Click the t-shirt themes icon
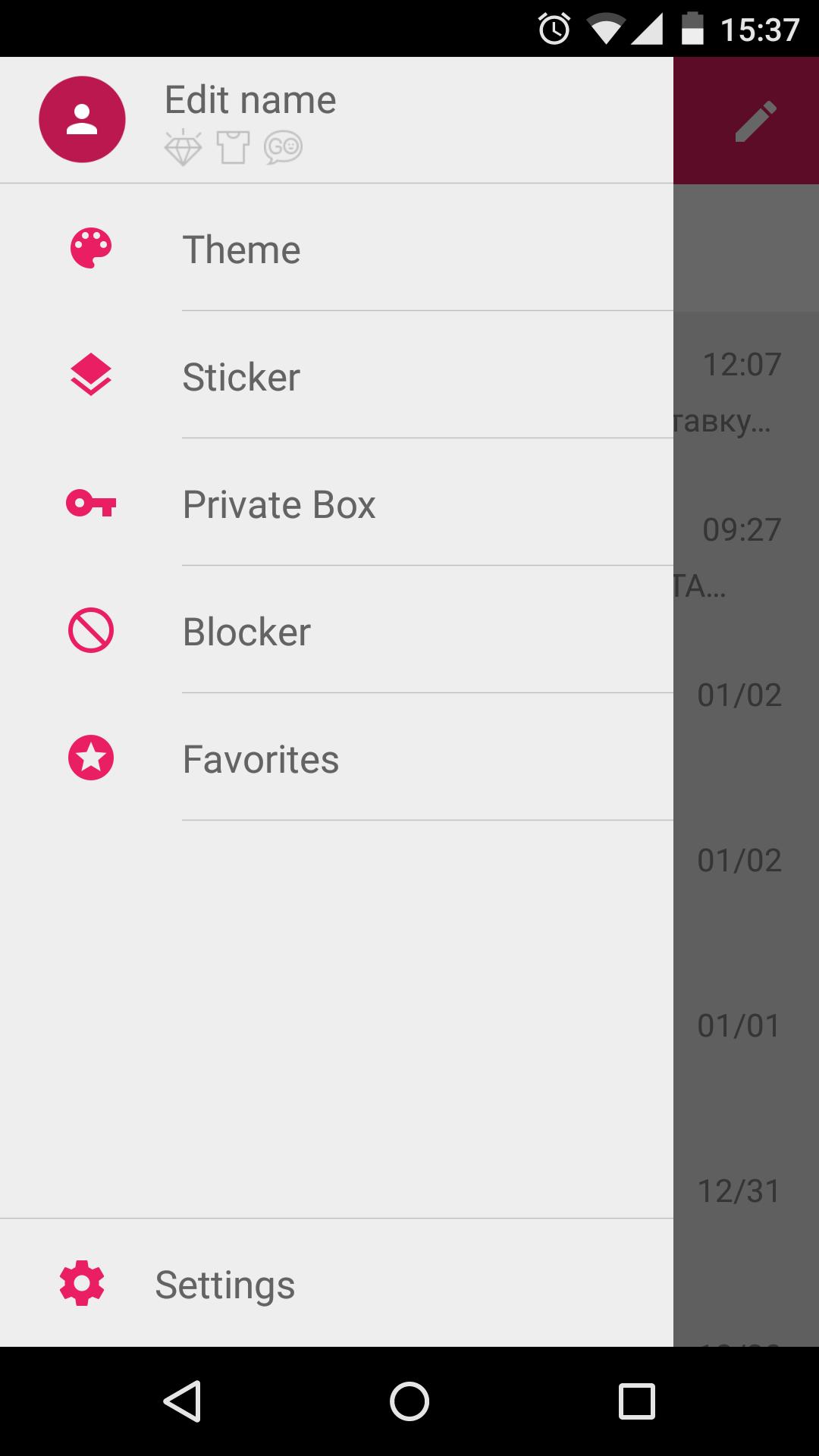This screenshot has width=819, height=1456. click(x=232, y=147)
